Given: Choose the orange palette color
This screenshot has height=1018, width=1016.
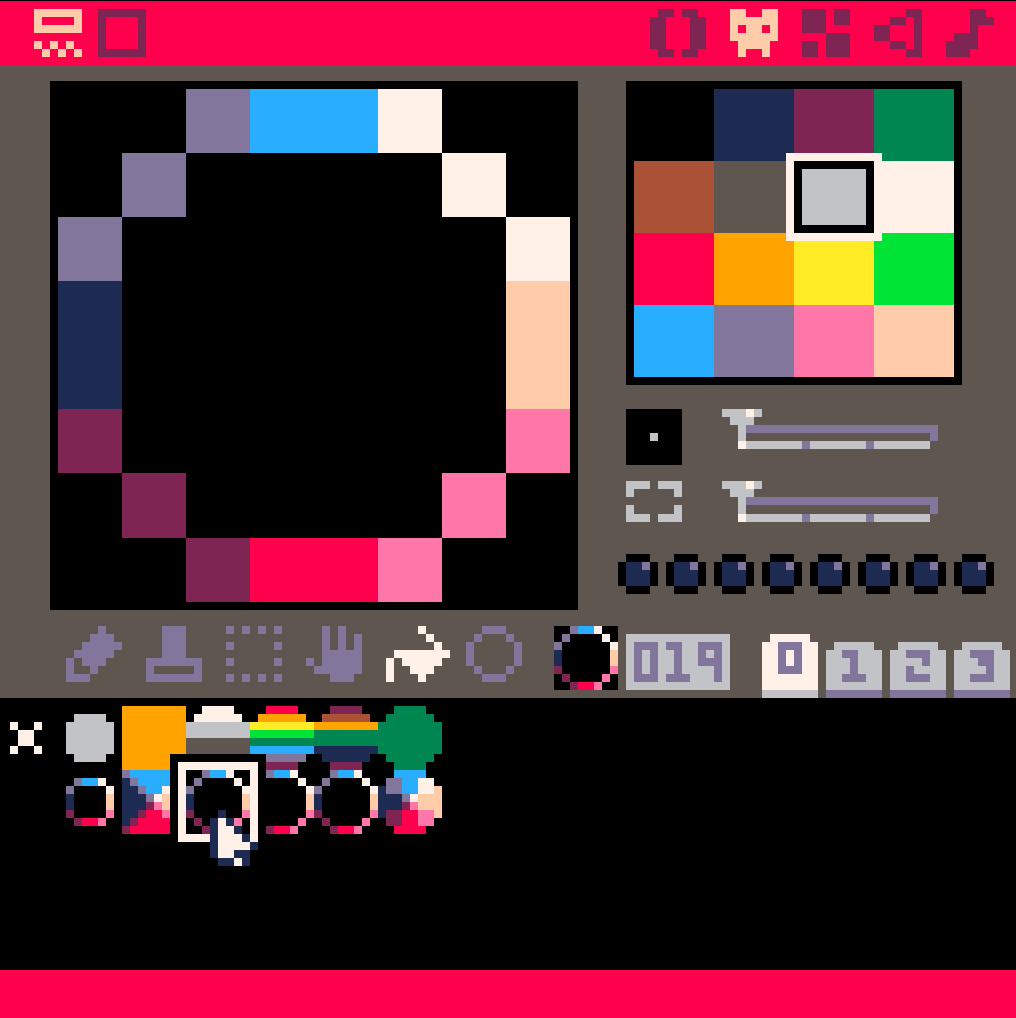Looking at the screenshot, I should [754, 269].
